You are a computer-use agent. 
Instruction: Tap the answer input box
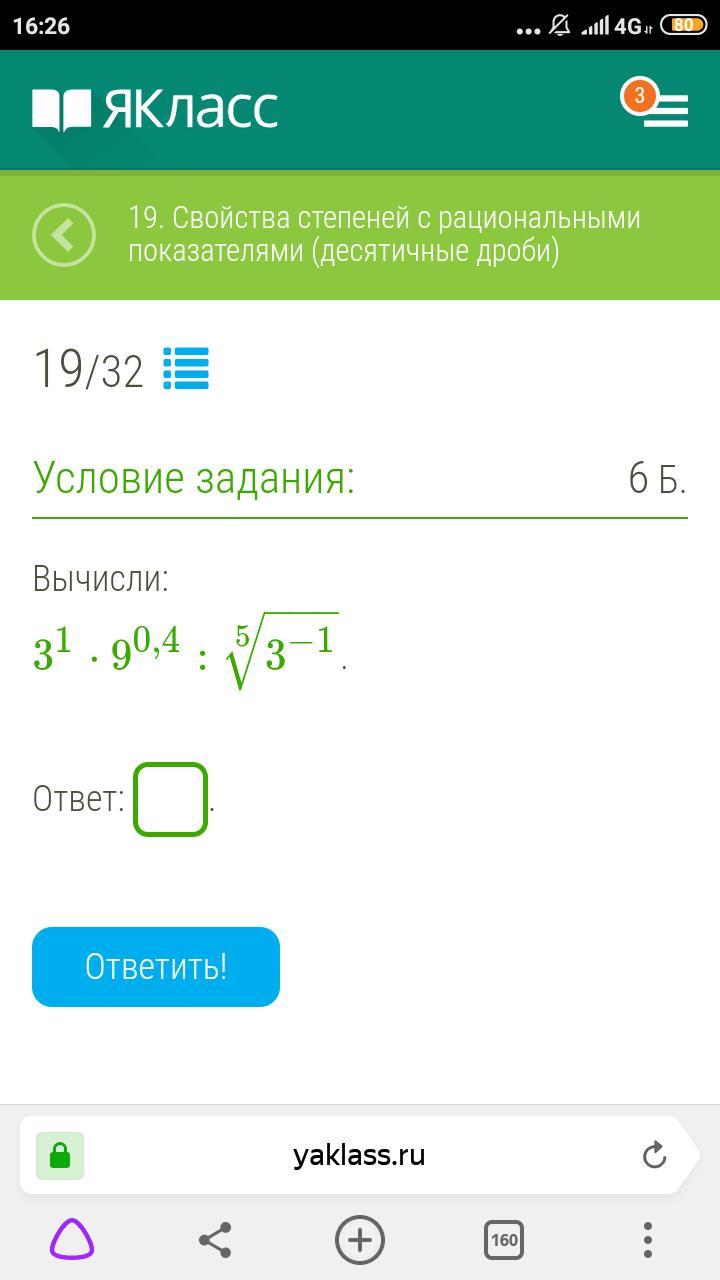pos(170,799)
